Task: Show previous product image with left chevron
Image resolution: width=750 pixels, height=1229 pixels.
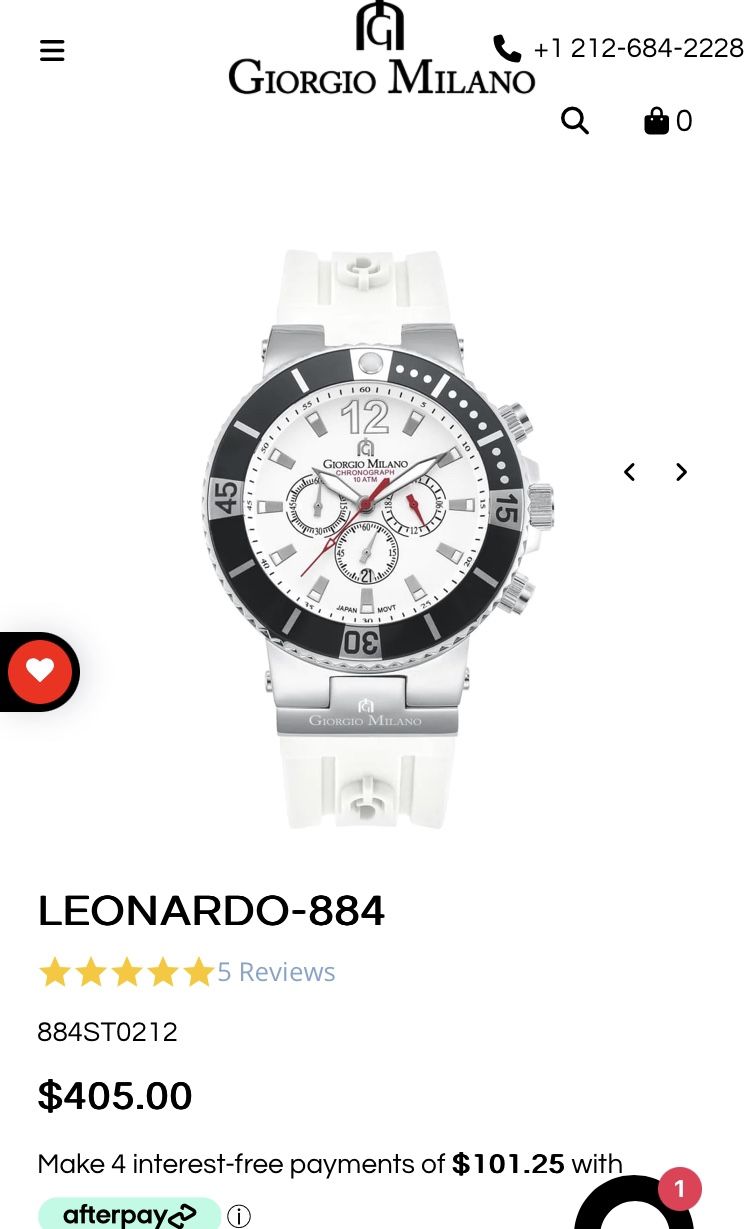Action: click(630, 471)
